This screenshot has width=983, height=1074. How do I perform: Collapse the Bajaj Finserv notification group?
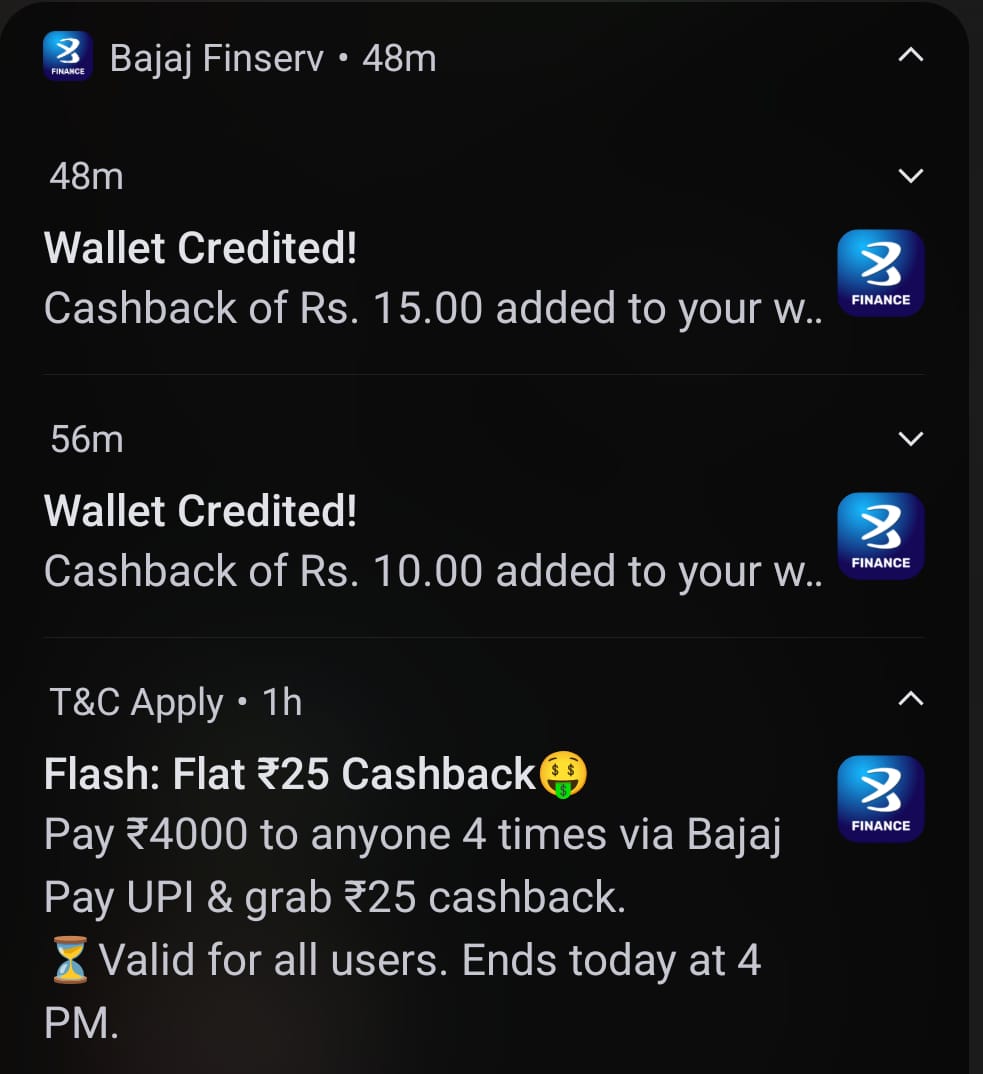pos(910,55)
